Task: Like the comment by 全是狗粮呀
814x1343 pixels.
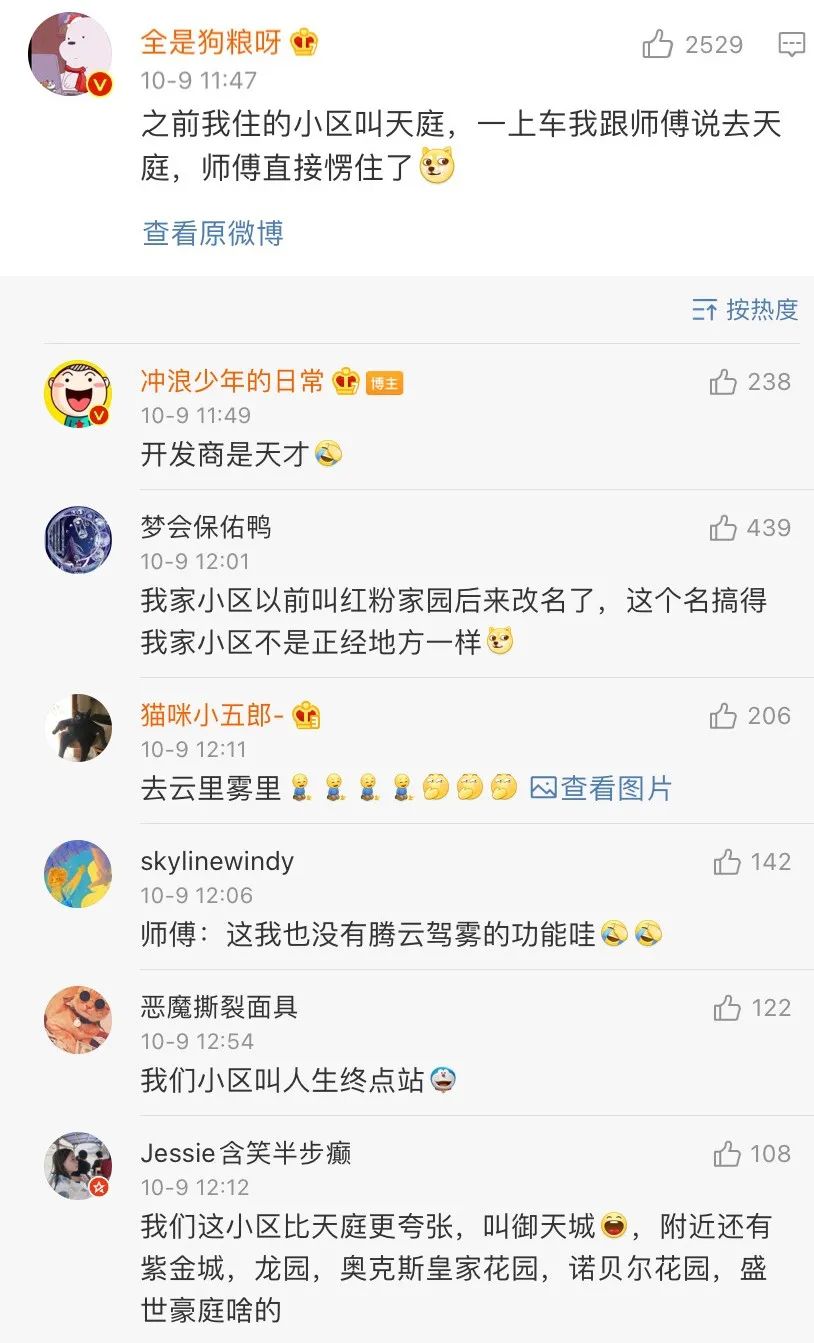Action: tap(658, 44)
